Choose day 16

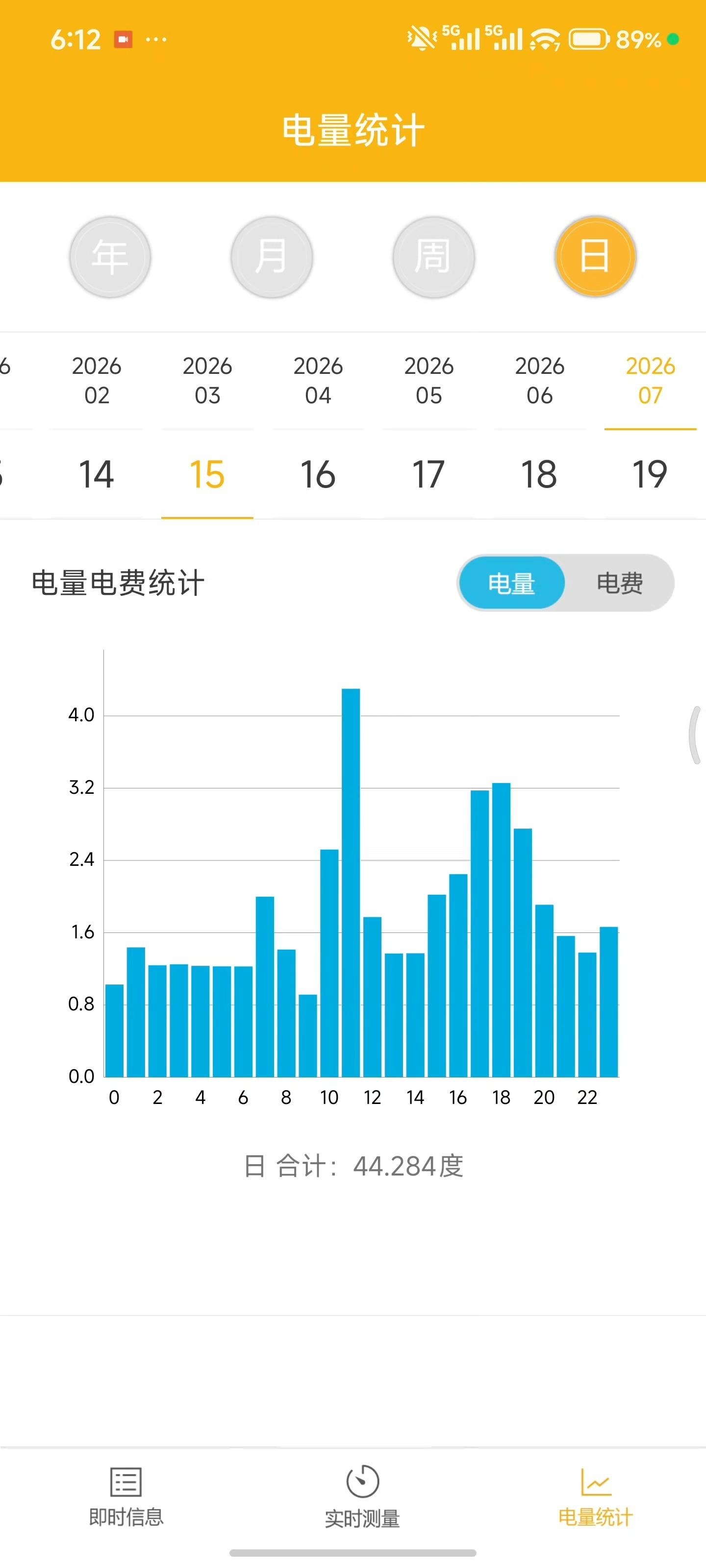coord(318,474)
